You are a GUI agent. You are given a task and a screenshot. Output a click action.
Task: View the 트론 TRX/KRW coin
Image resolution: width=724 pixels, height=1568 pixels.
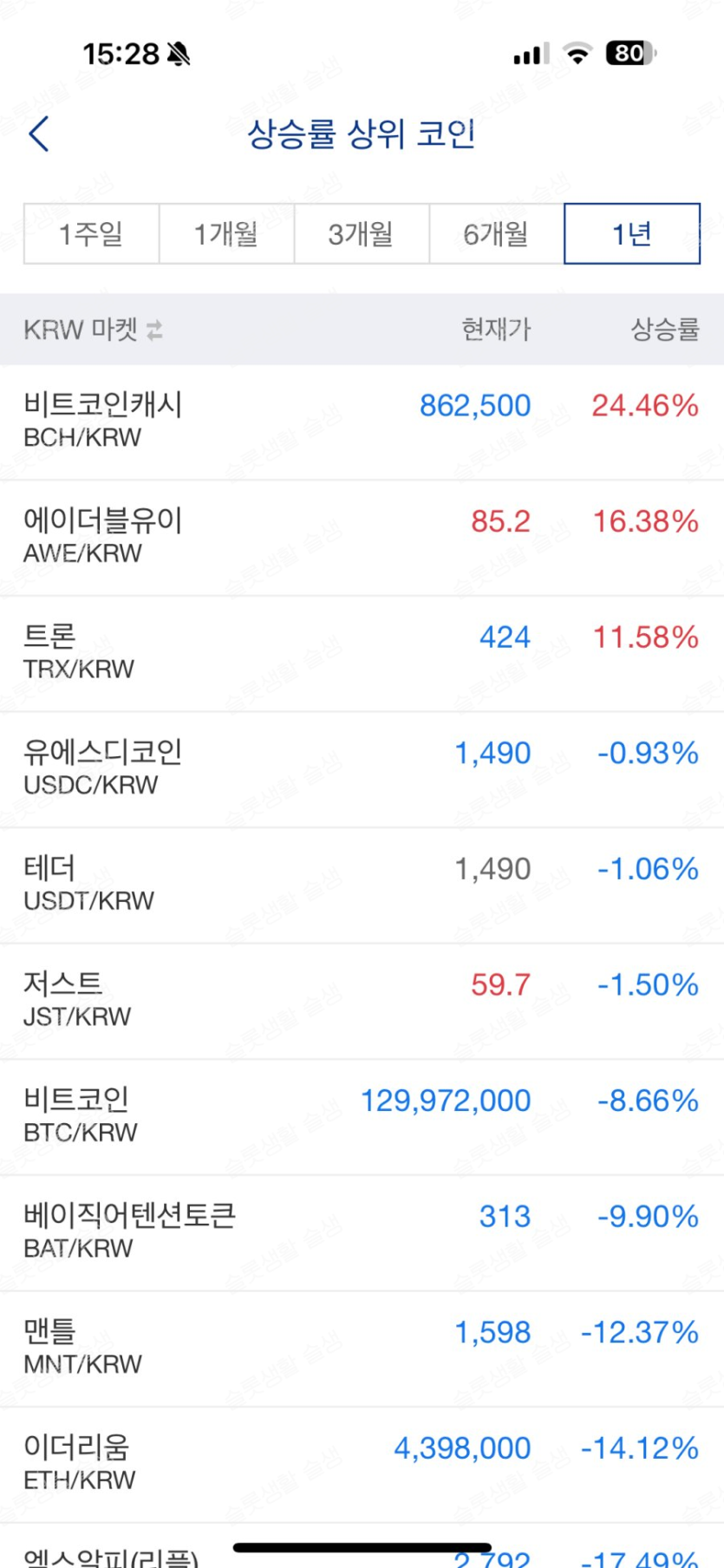[362, 653]
